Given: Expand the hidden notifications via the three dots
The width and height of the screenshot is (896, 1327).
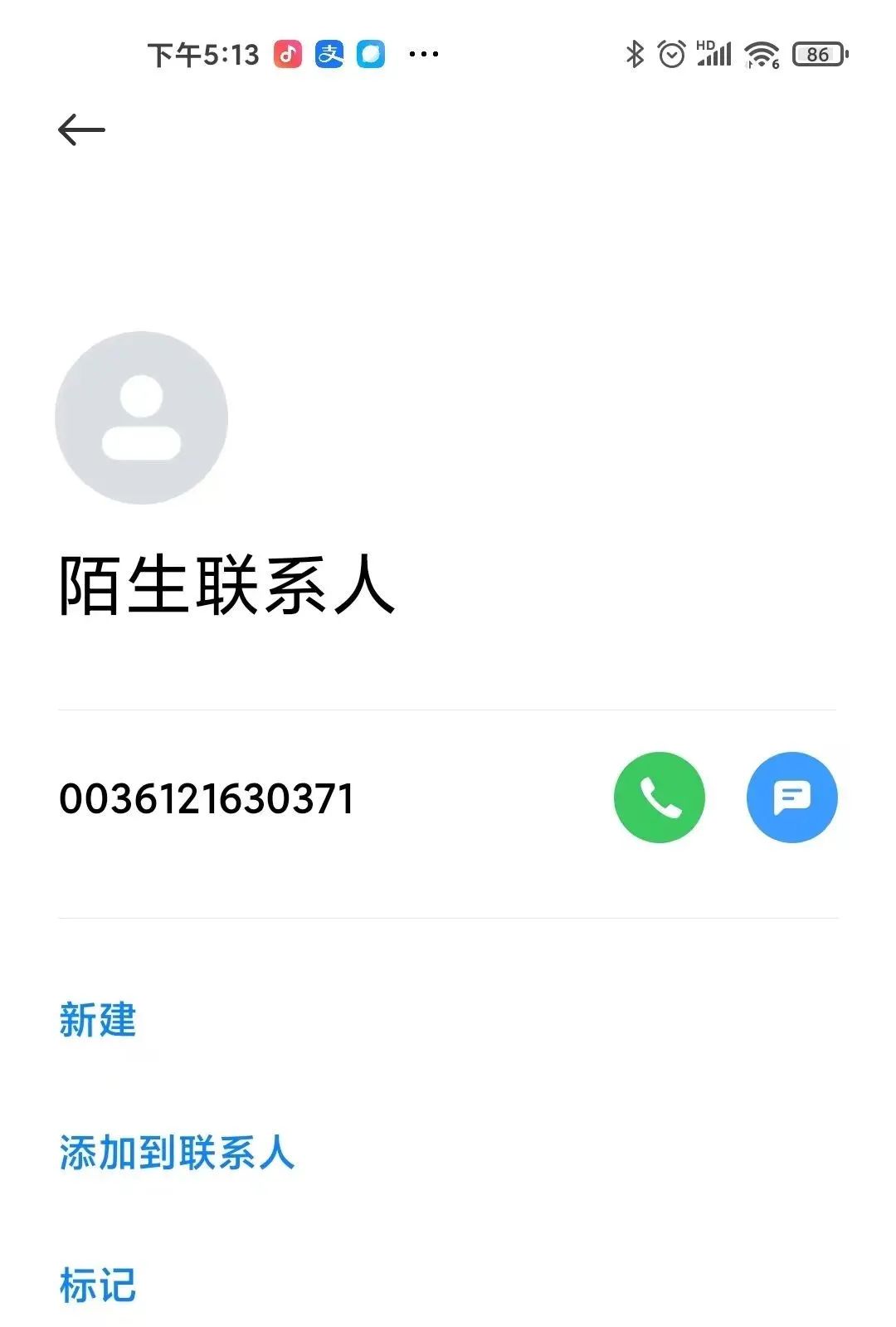Looking at the screenshot, I should pos(423,53).
